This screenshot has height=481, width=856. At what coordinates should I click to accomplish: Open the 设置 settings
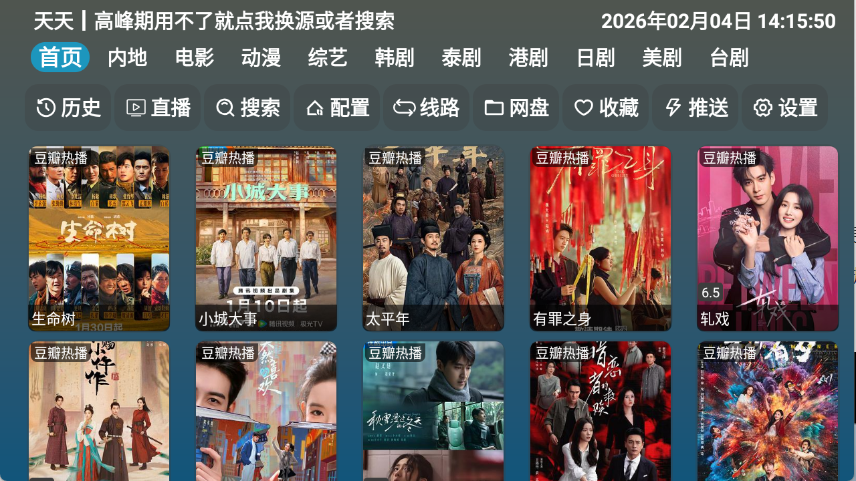click(x=785, y=108)
